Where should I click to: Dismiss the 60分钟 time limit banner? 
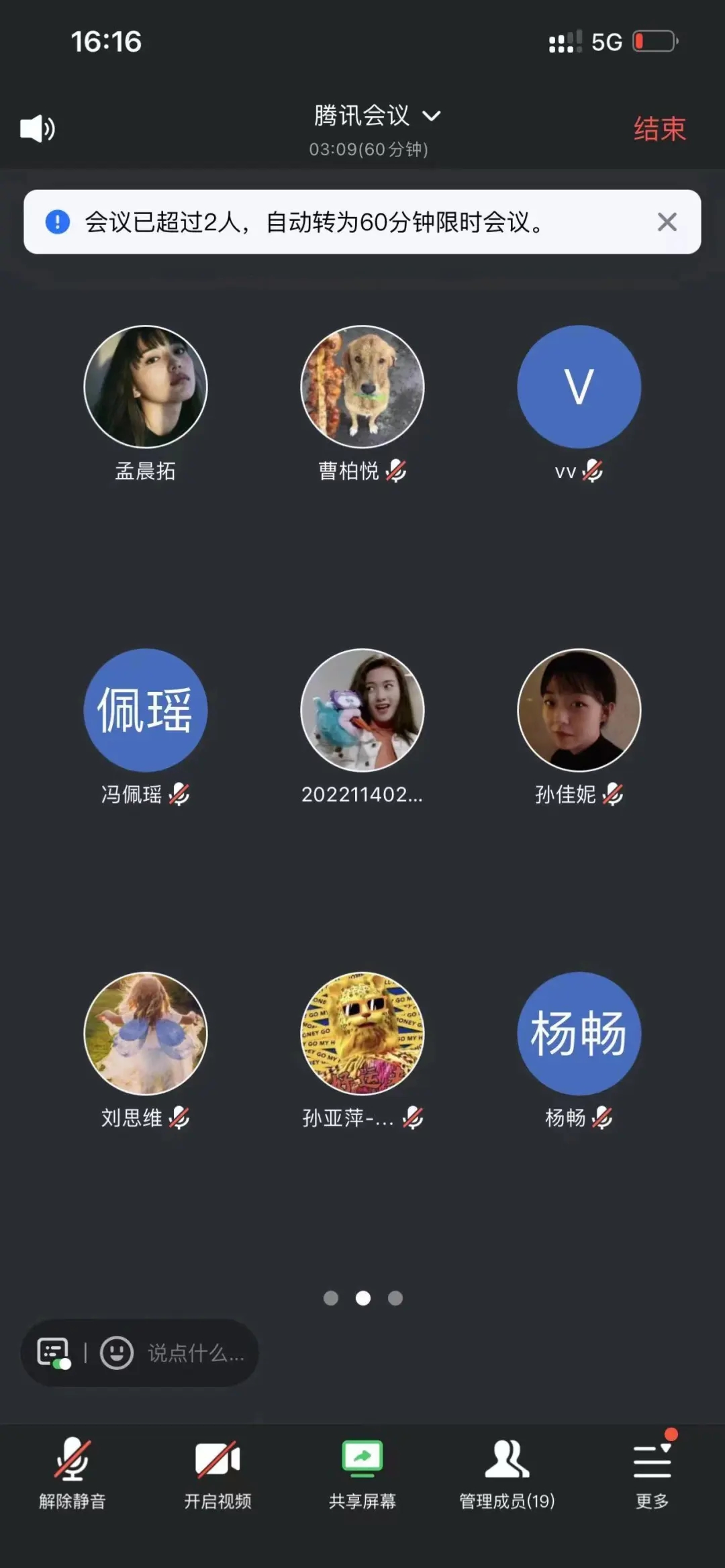click(667, 222)
